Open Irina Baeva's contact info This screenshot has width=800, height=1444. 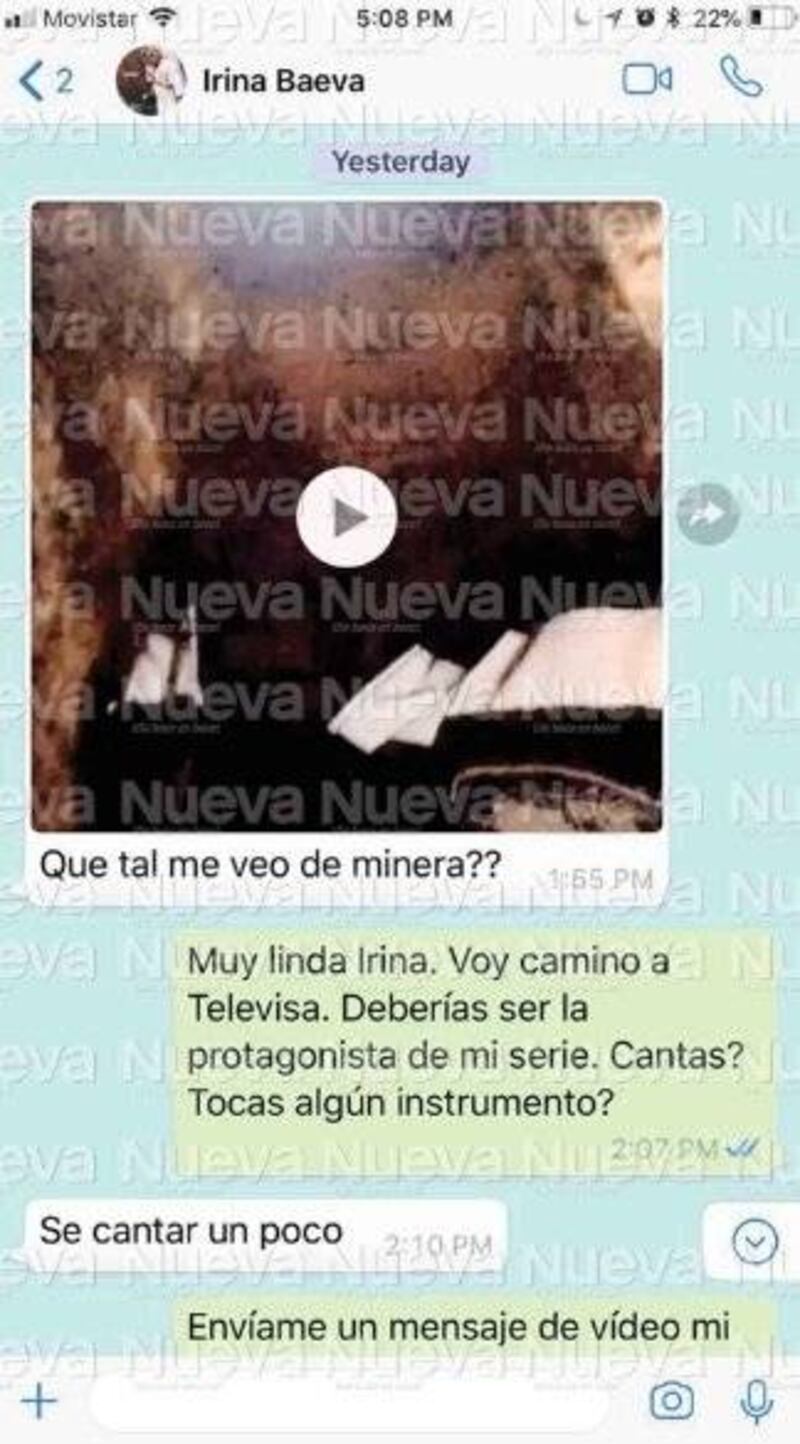(x=283, y=81)
